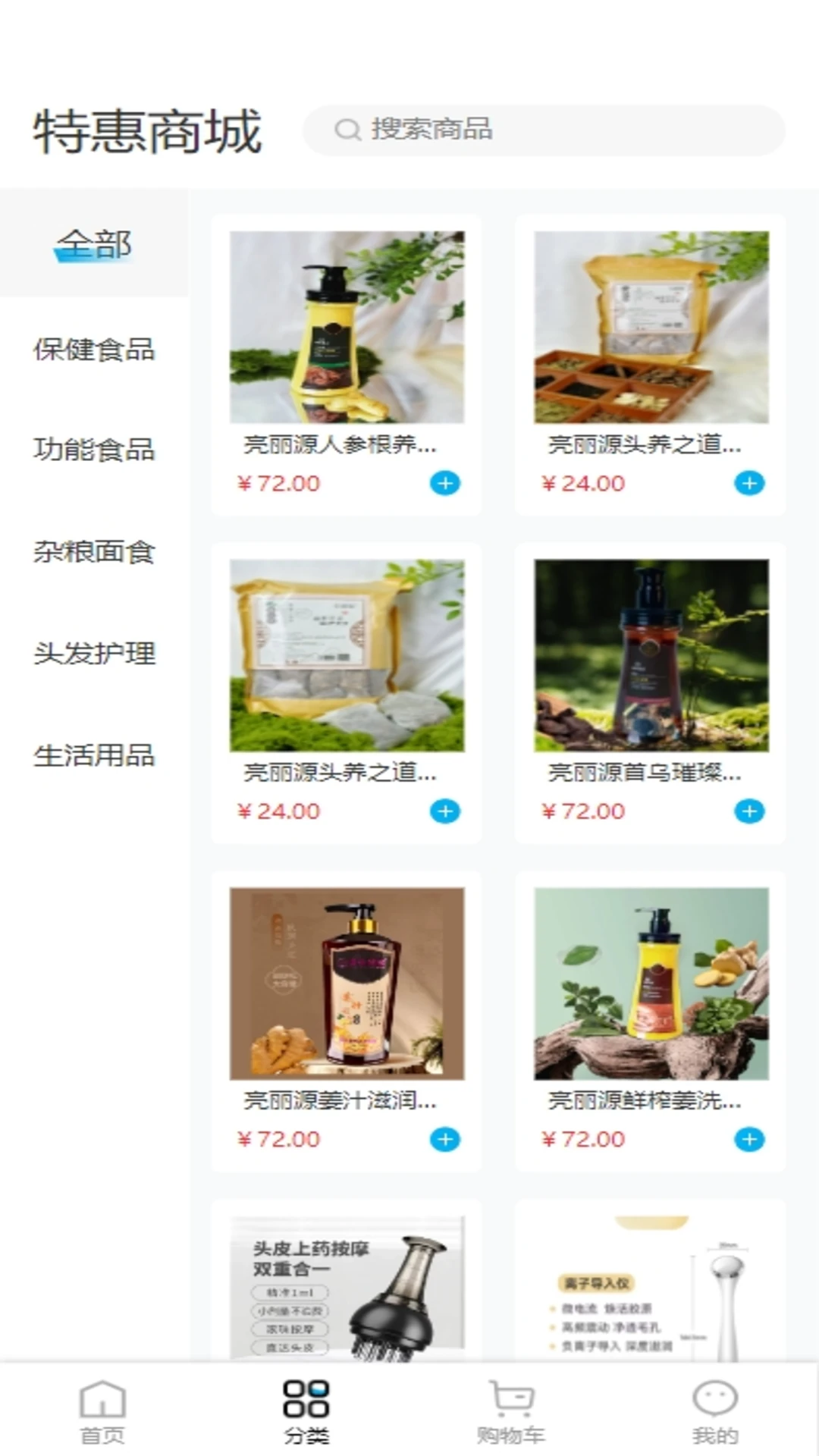819x1456 pixels.
Task: Switch to the 我的 tab
Action: coord(715,1411)
